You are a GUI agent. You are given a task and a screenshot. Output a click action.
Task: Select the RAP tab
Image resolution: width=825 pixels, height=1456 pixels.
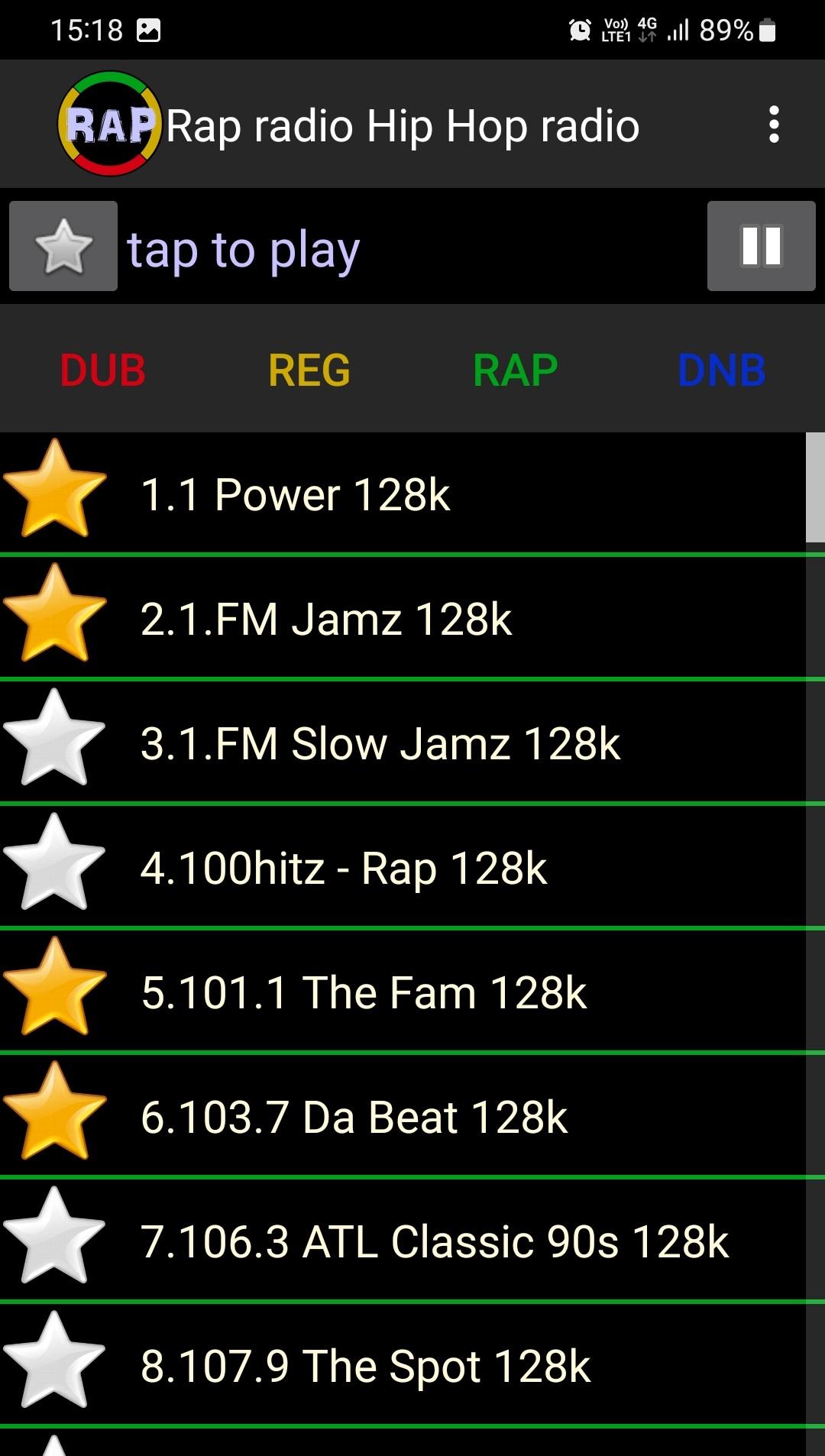pyautogui.click(x=516, y=370)
